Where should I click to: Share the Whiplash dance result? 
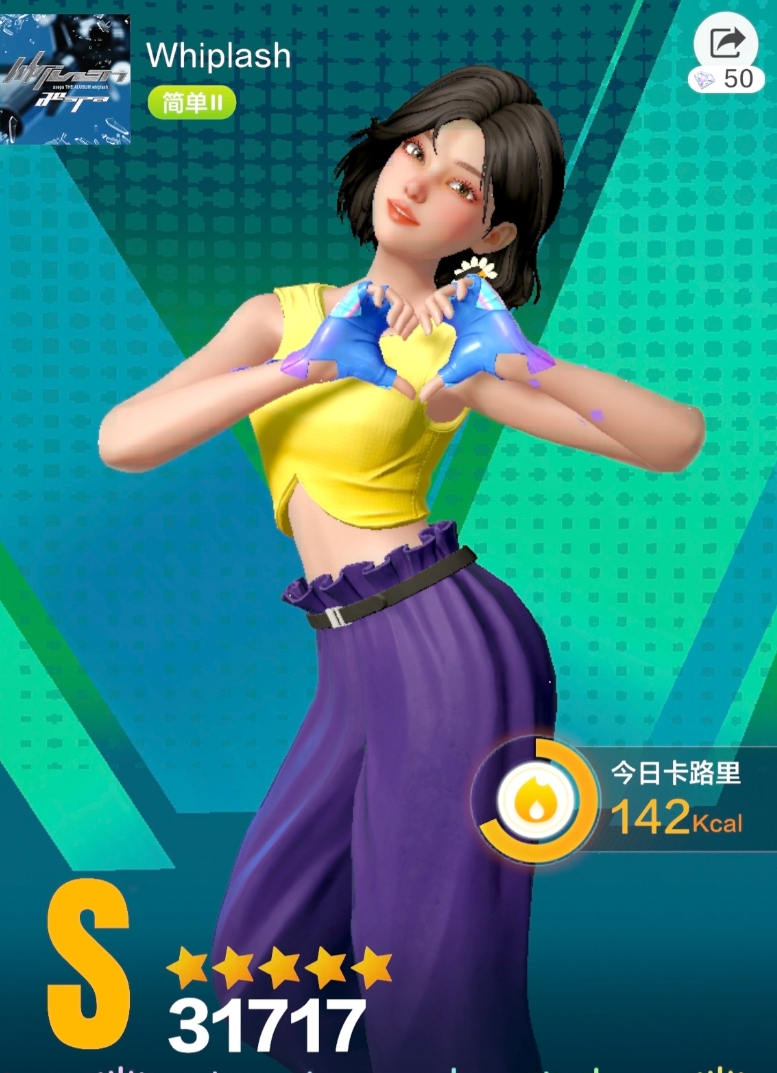click(727, 42)
